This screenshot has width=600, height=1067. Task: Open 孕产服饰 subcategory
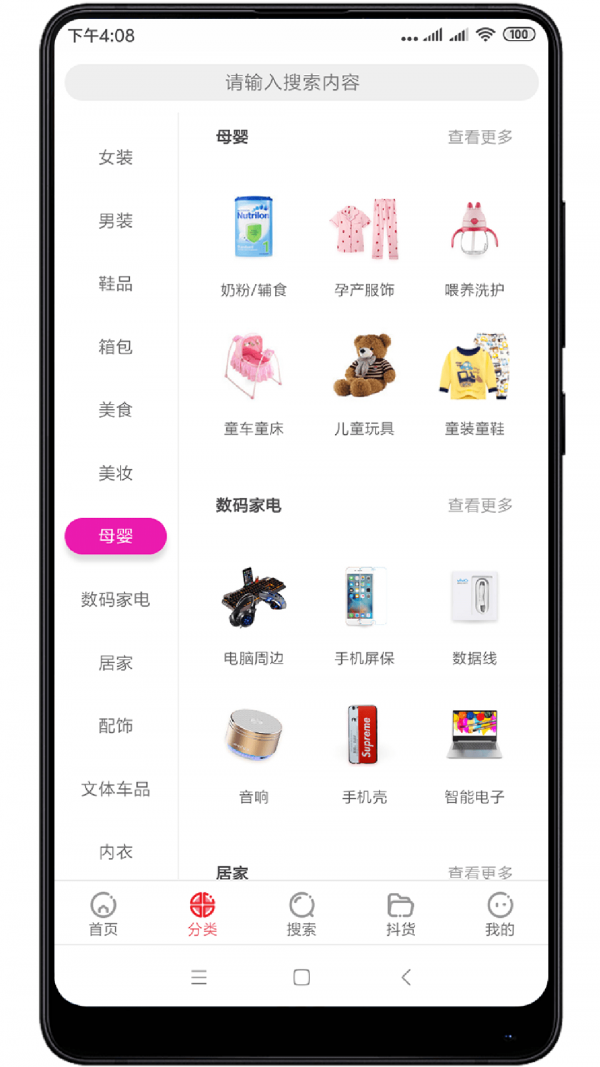pos(364,245)
